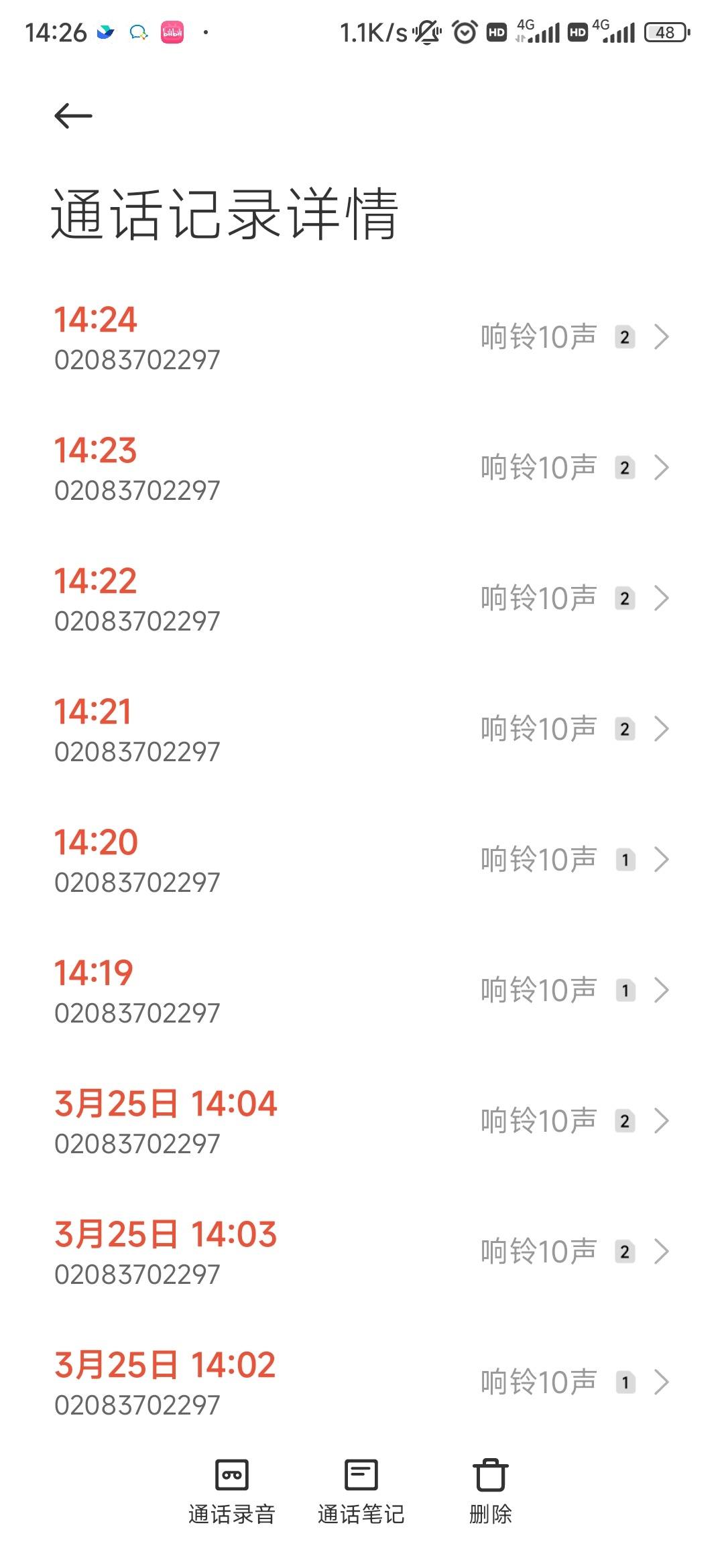Select the 14:20 call record

tap(362, 860)
